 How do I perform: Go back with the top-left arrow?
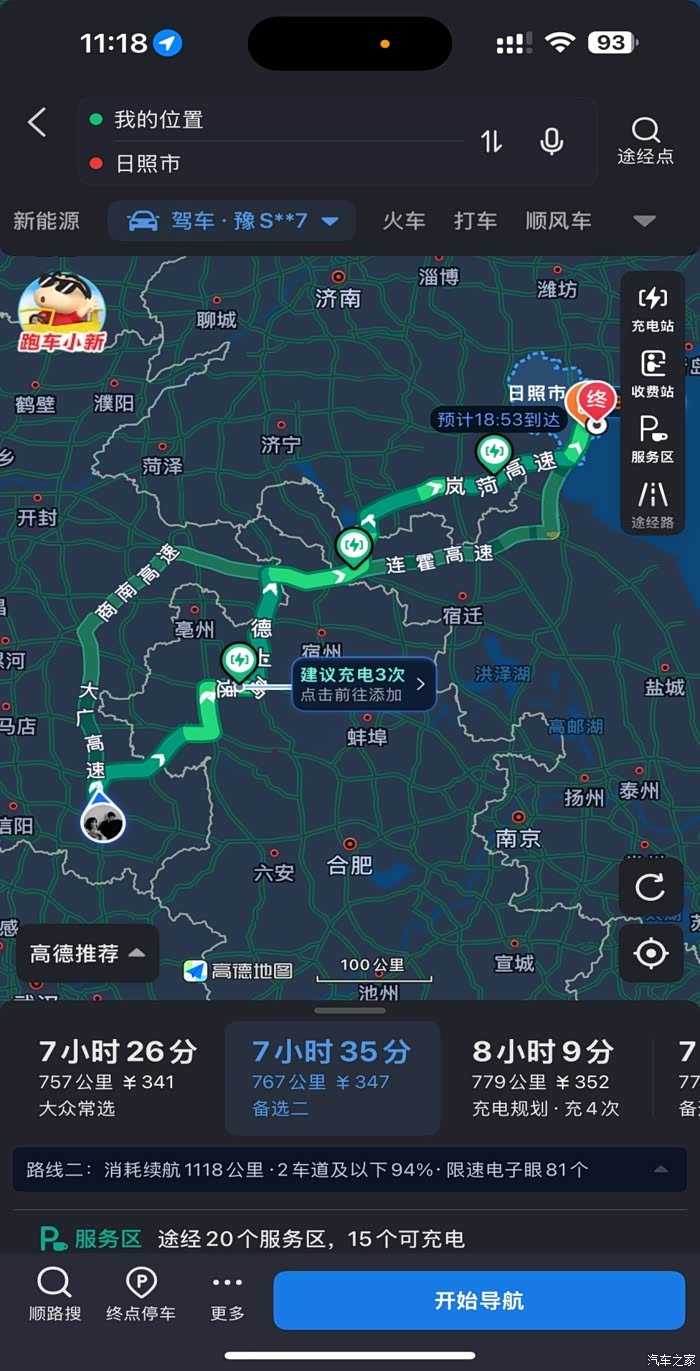tap(37, 123)
